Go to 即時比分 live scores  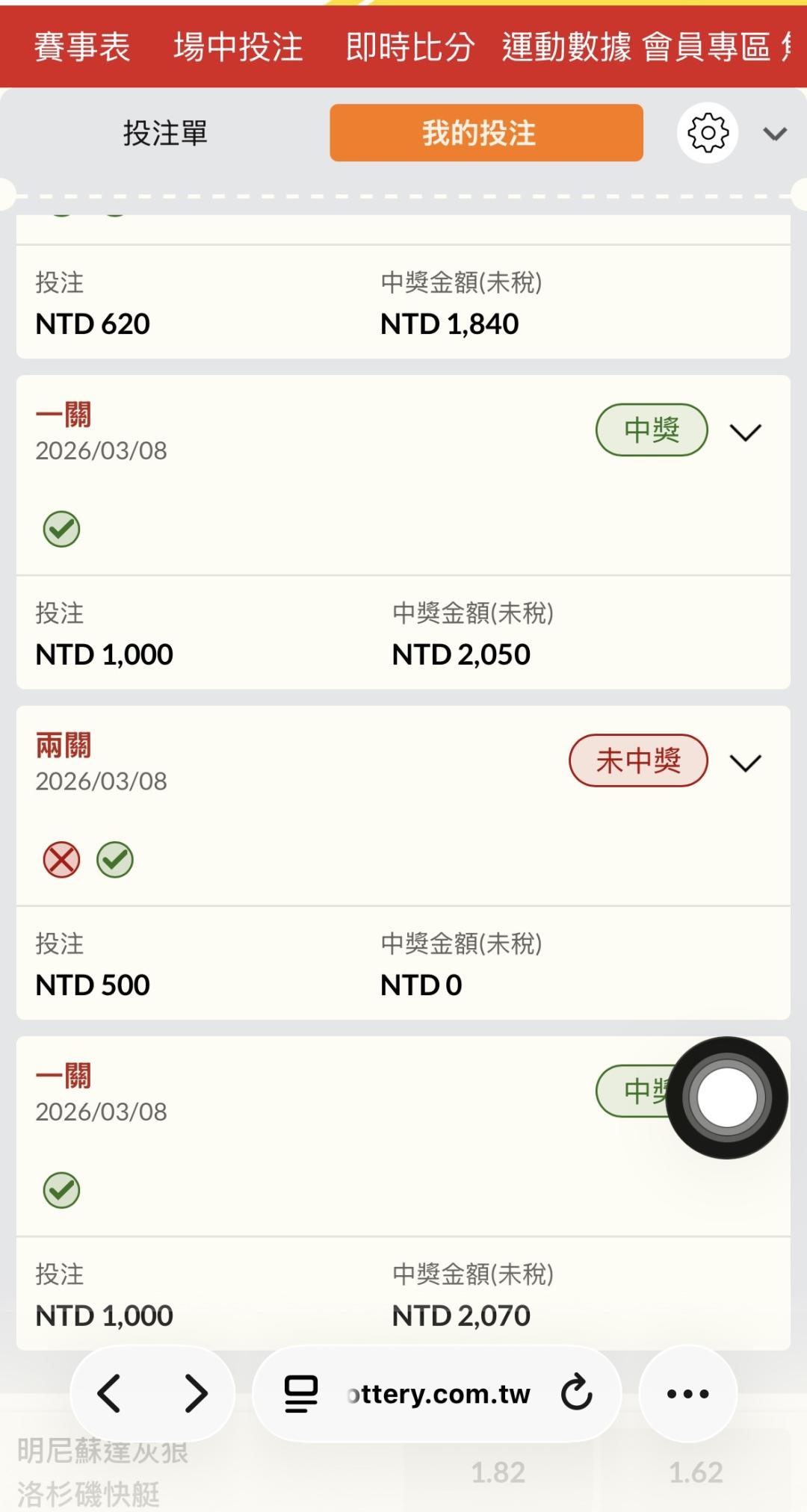click(x=409, y=47)
